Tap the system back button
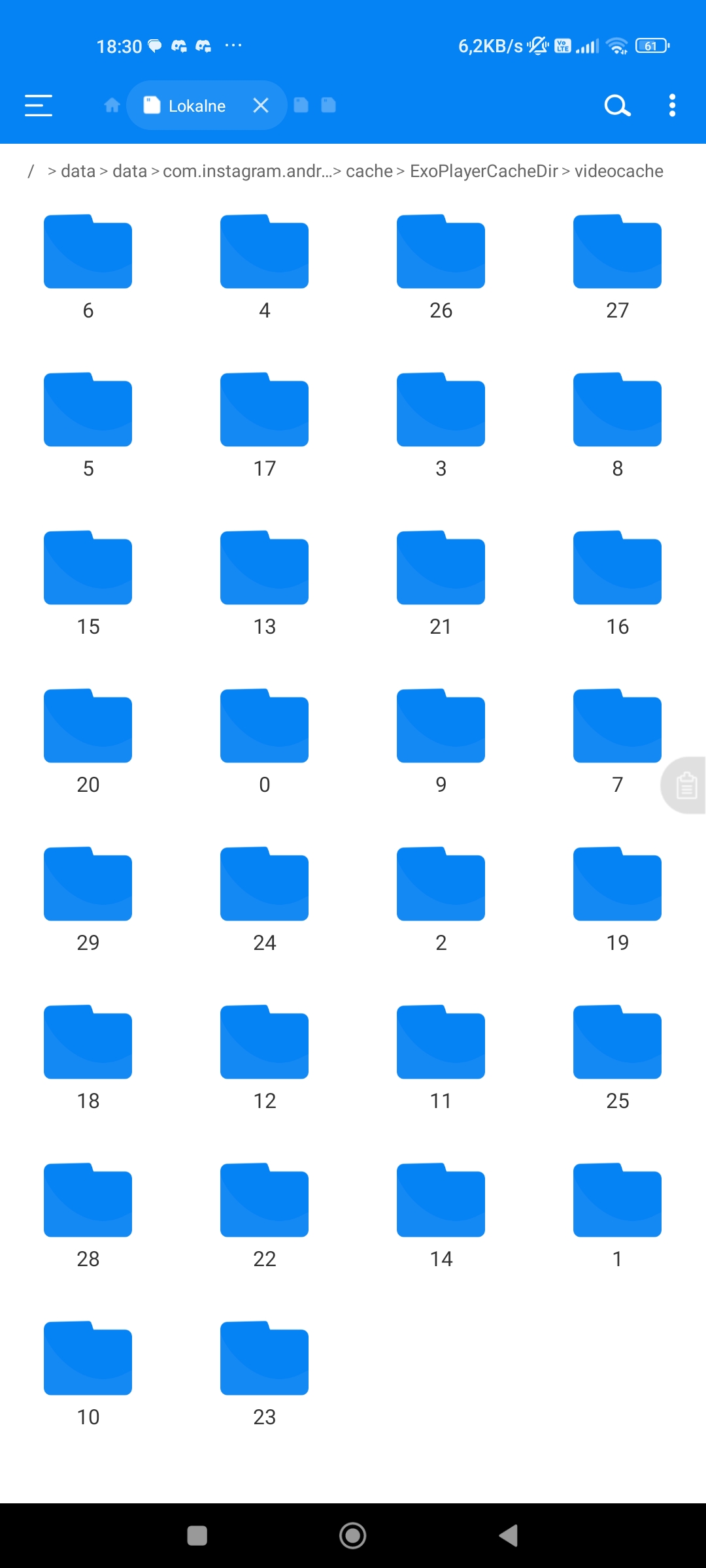Viewport: 706px width, 1568px height. click(509, 1535)
